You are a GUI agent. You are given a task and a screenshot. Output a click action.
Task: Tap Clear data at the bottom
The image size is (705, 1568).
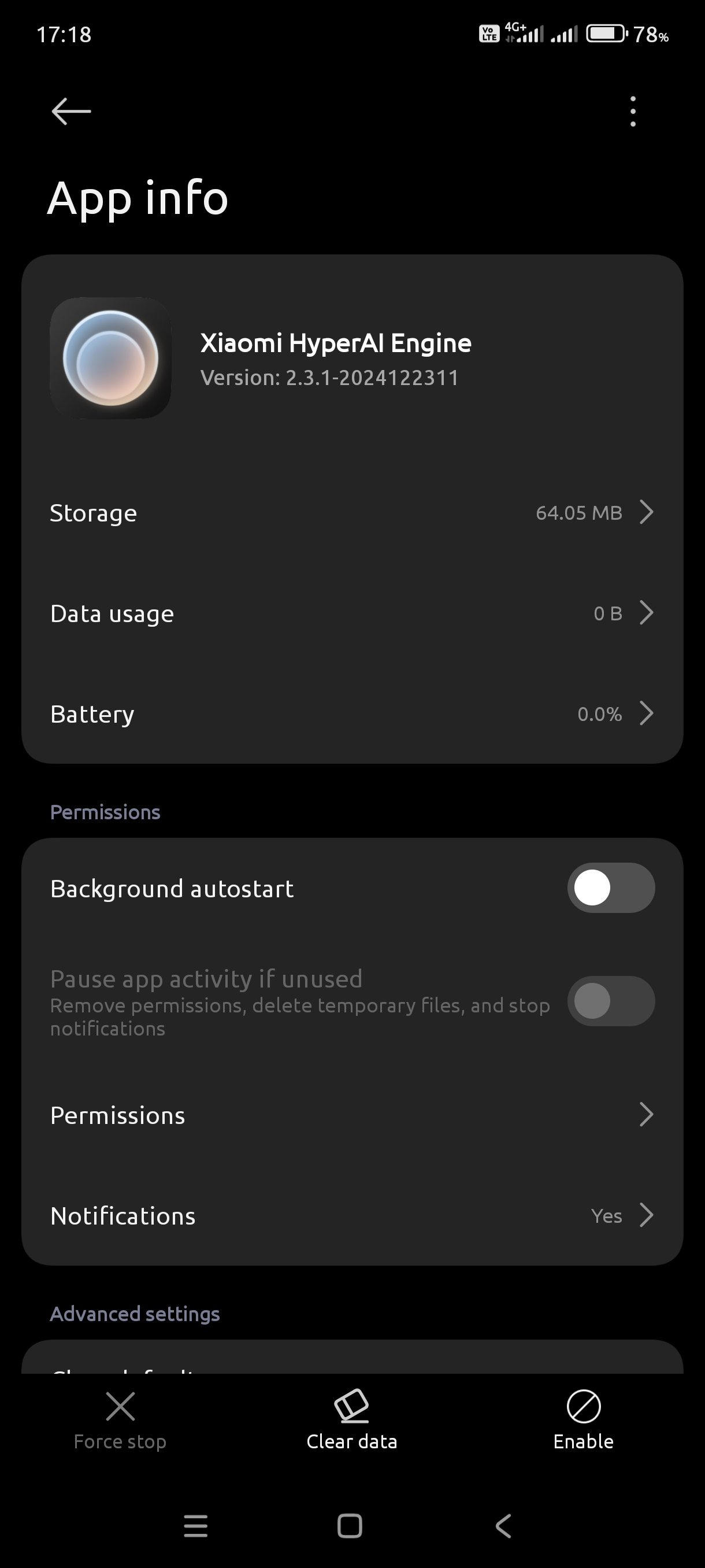pyautogui.click(x=351, y=1420)
